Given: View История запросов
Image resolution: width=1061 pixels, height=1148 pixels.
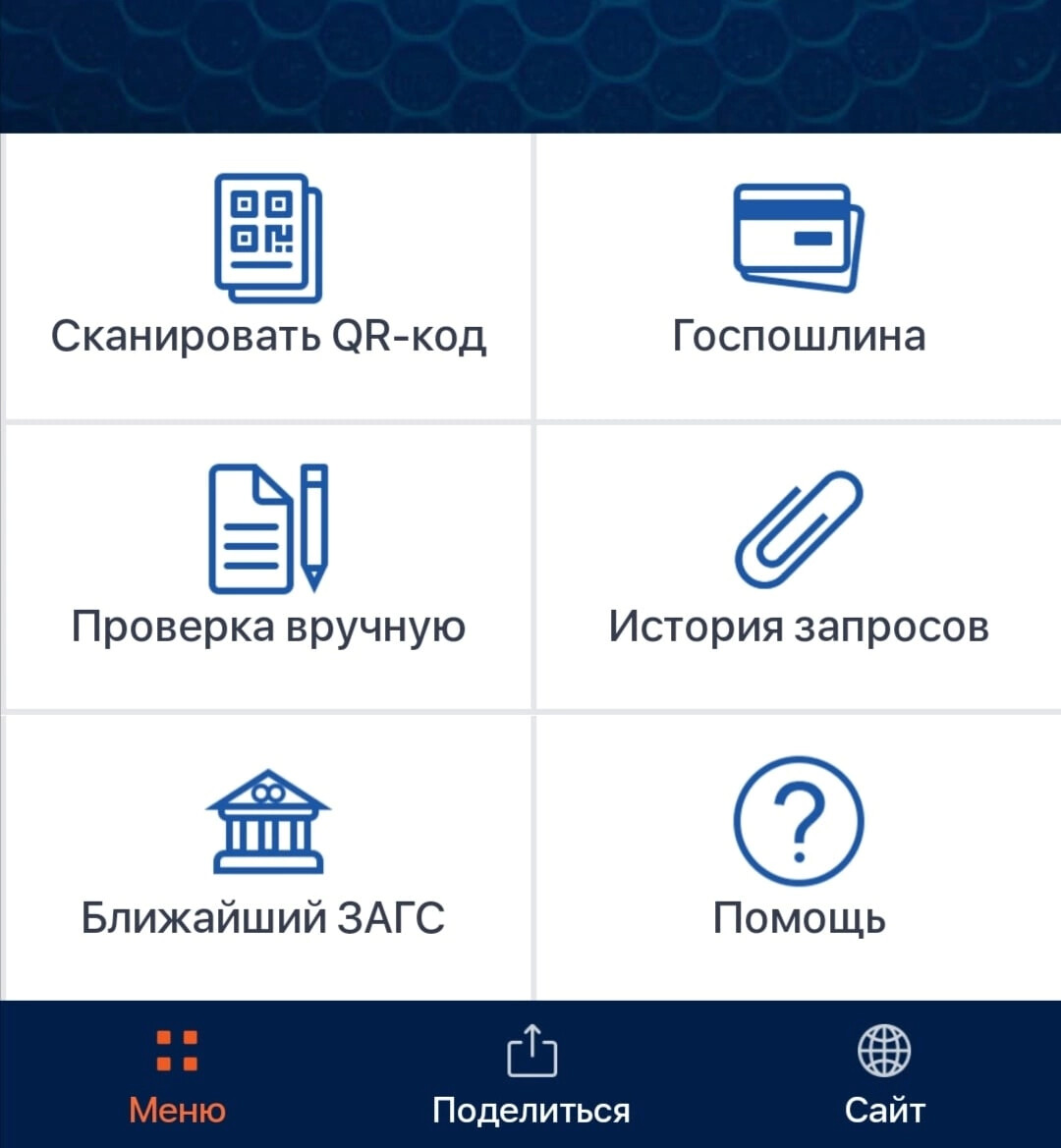Looking at the screenshot, I should click(x=798, y=567).
